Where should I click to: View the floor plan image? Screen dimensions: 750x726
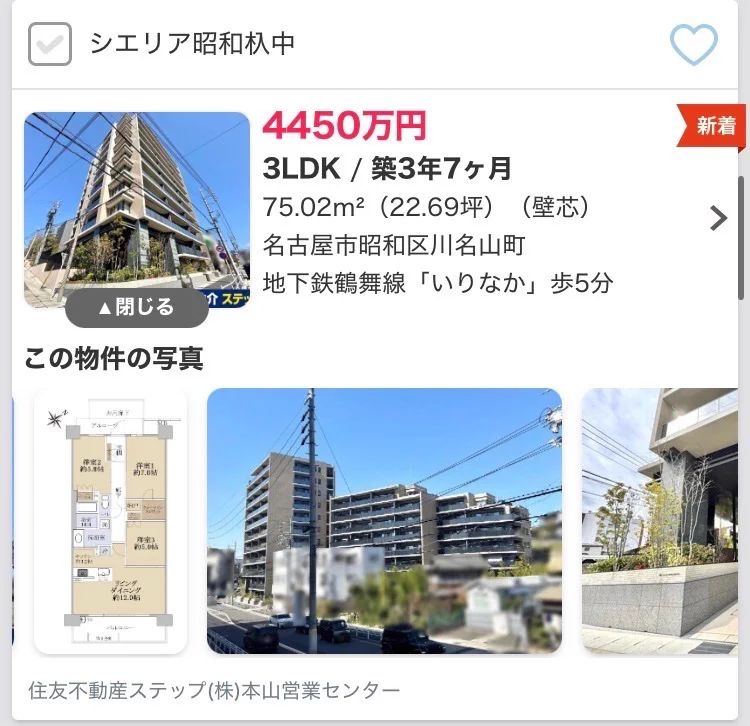coord(110,521)
